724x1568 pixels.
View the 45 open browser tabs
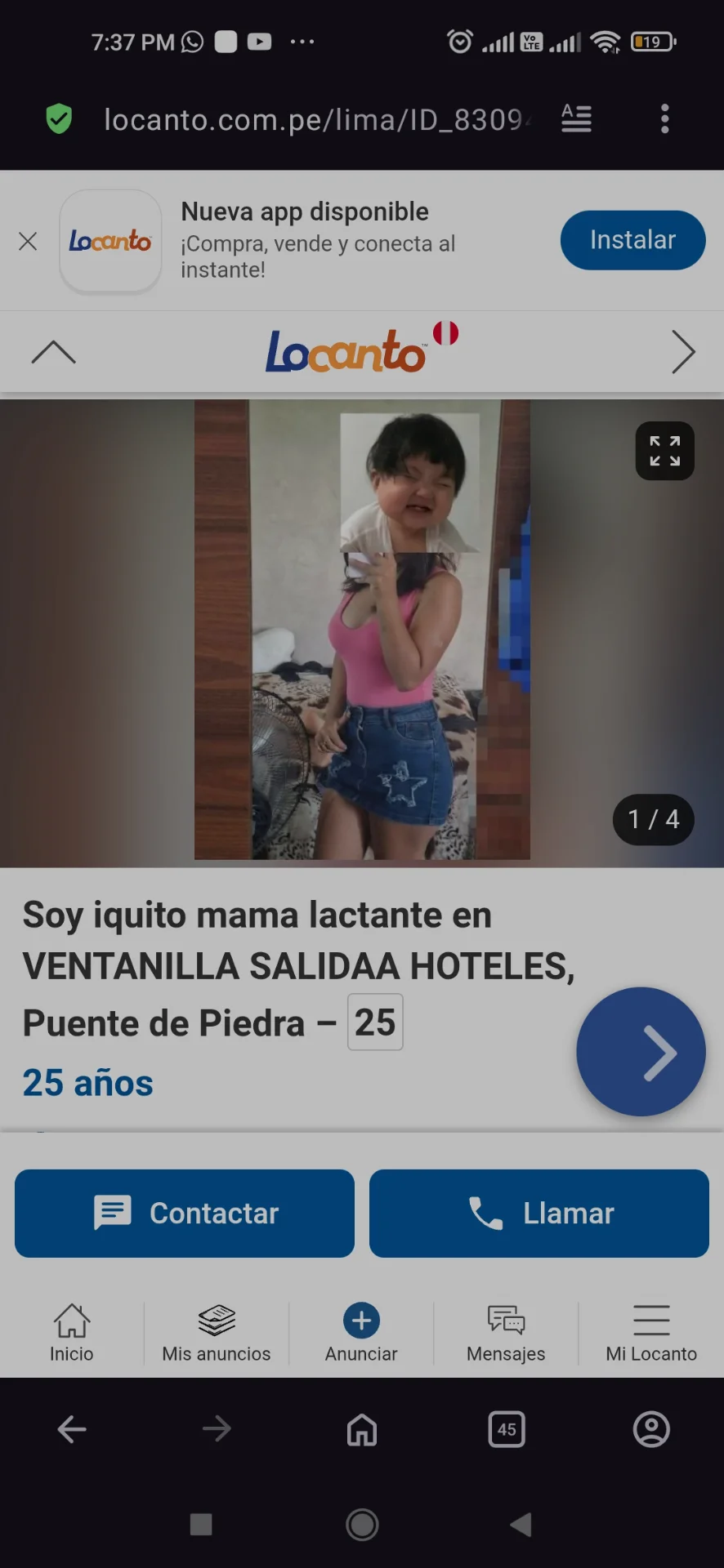[507, 1429]
